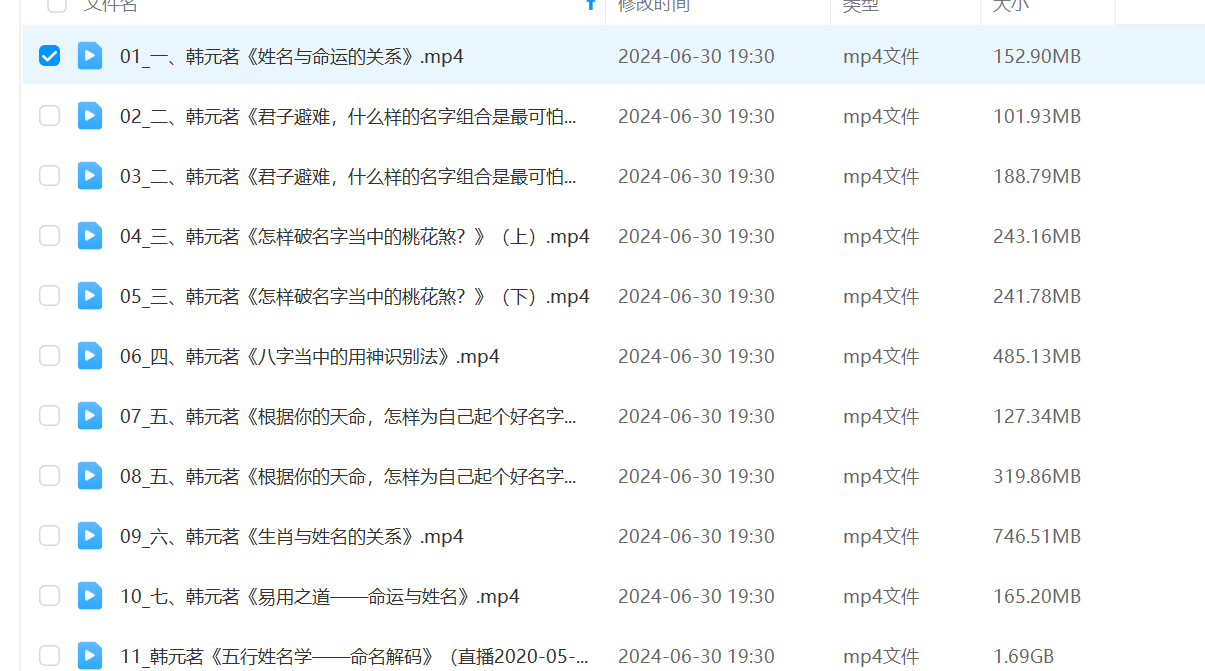
Task: Sort list by 文件名 column header
Action: [110, 6]
